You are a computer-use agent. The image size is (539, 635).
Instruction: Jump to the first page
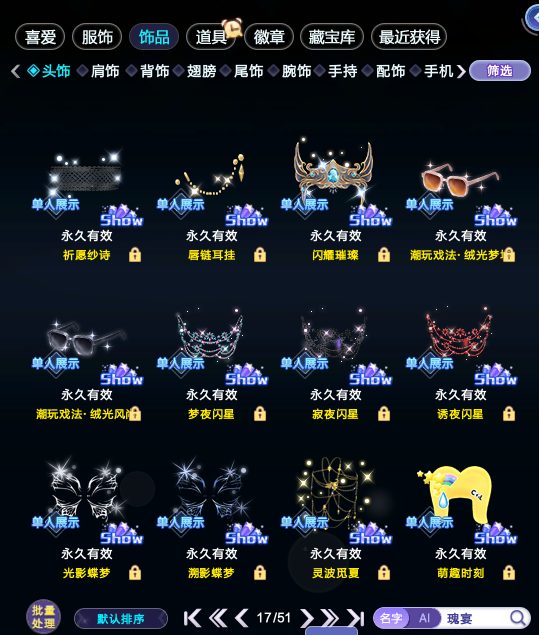[192, 618]
